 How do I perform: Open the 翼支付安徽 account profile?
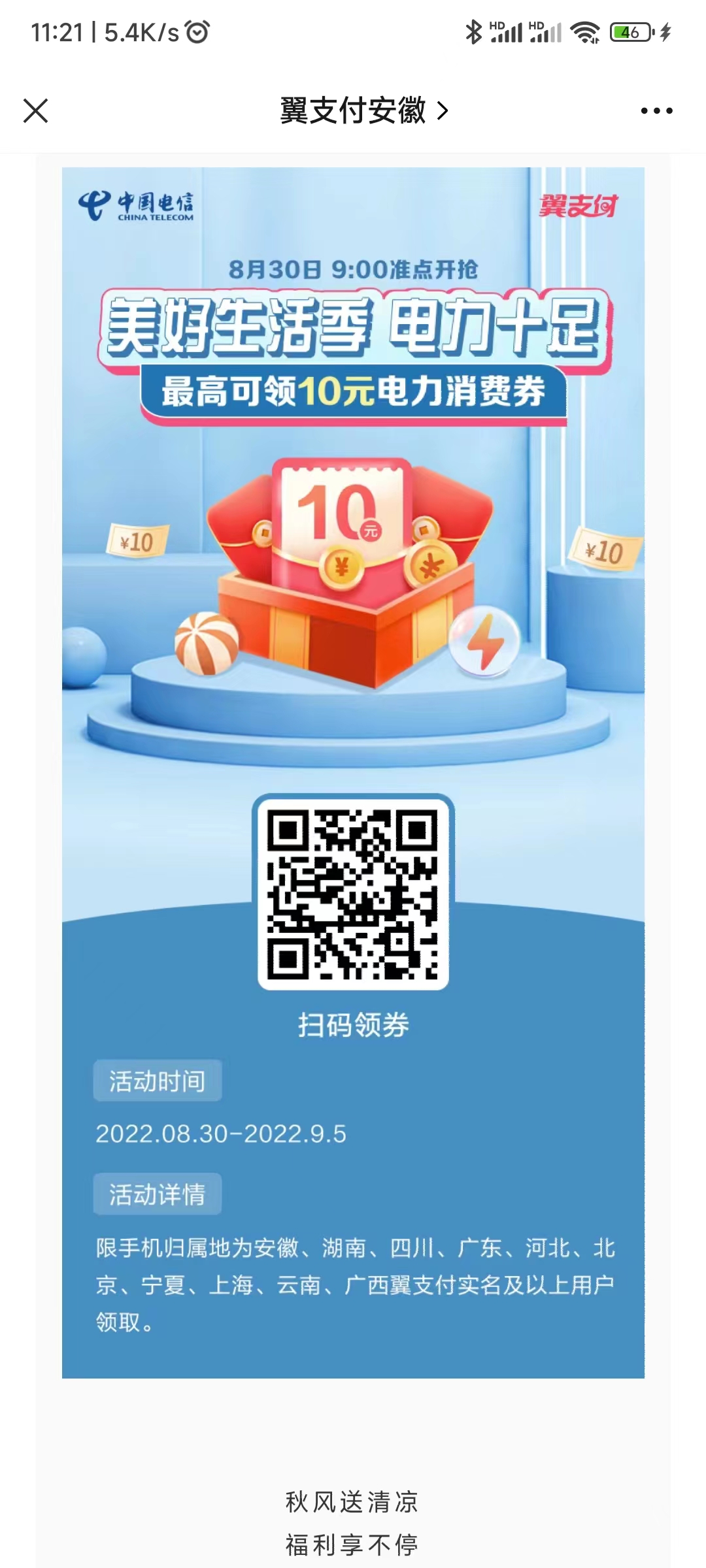click(363, 110)
